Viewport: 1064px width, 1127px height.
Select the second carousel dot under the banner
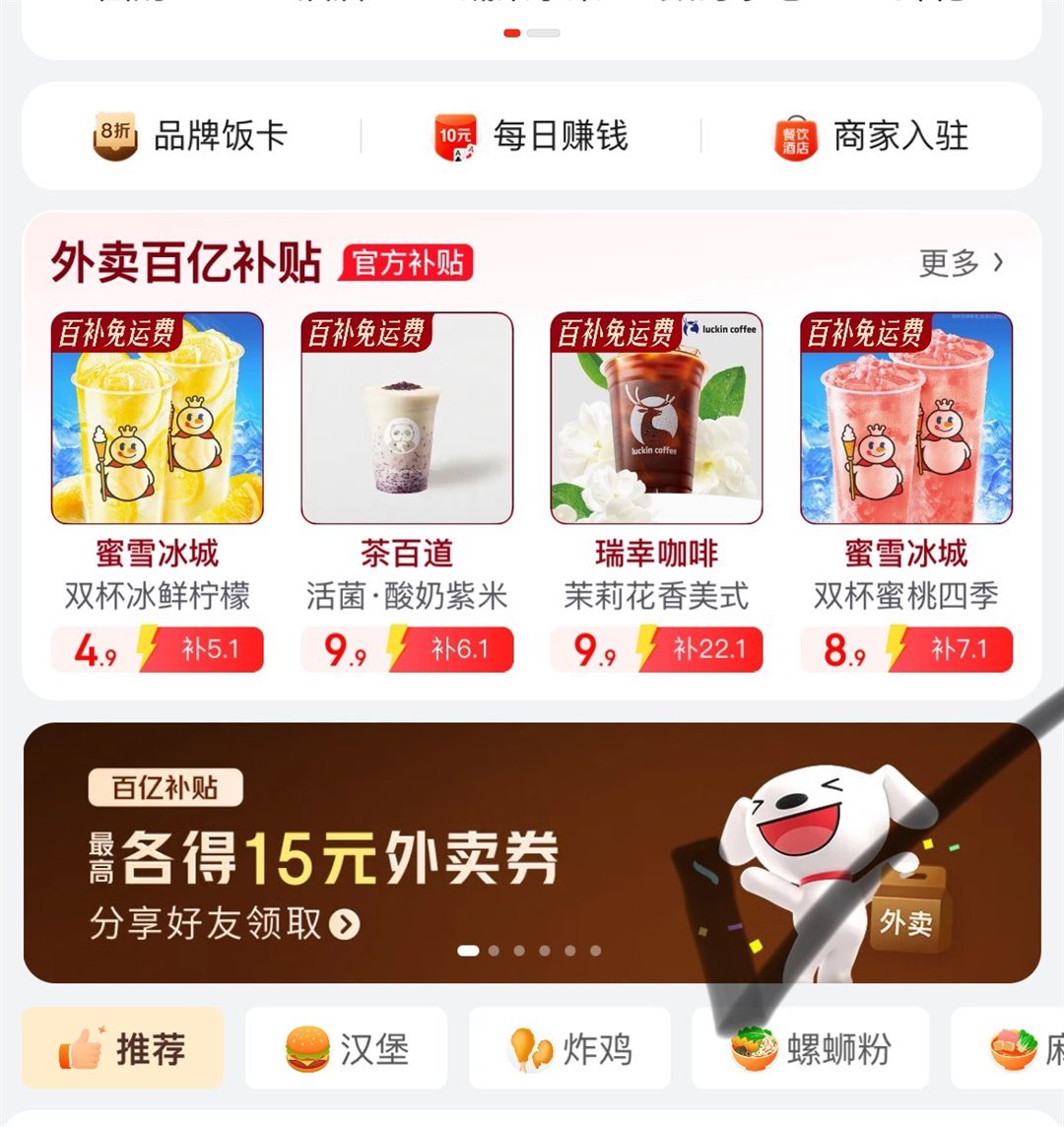tap(494, 949)
